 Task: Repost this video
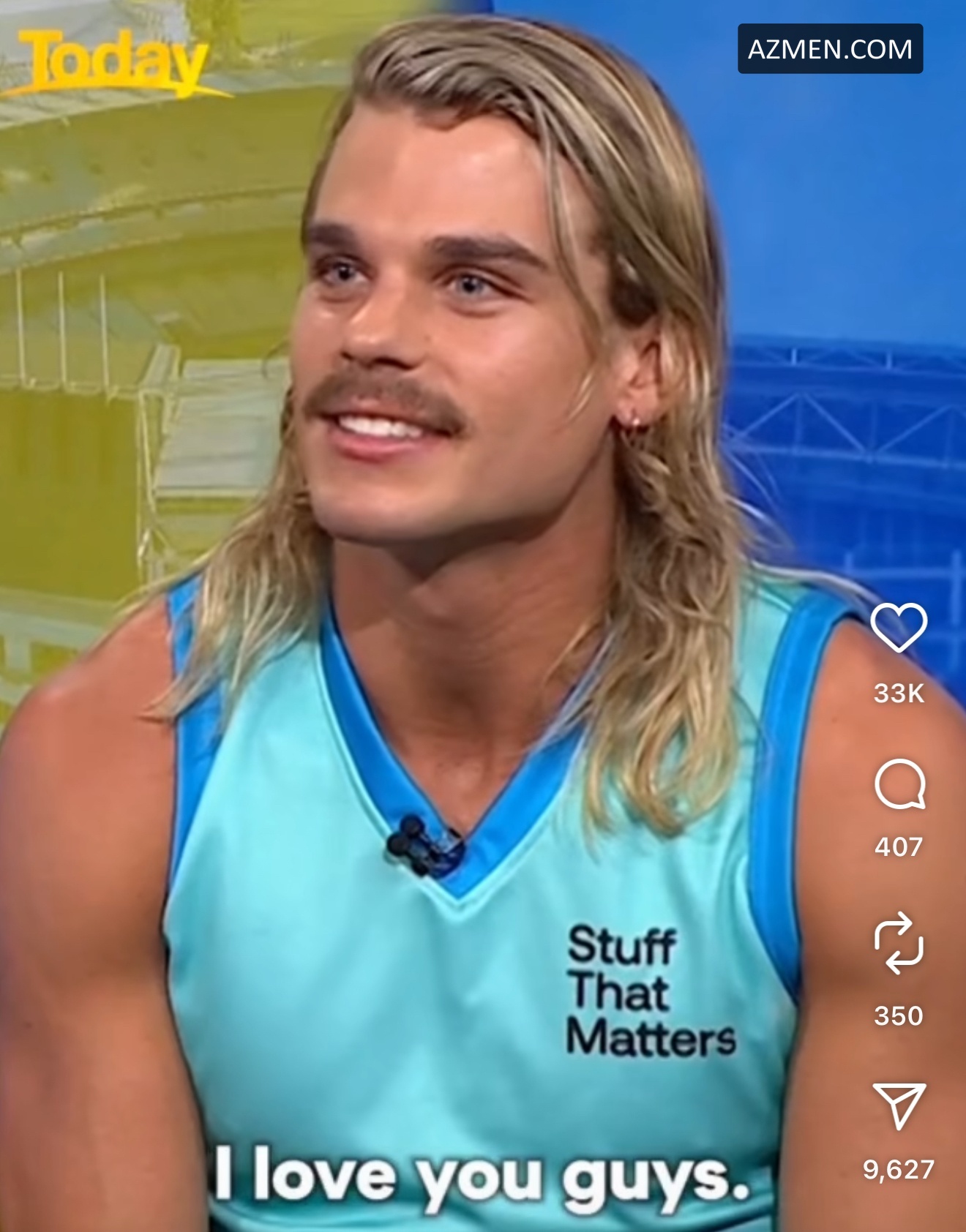point(899,943)
